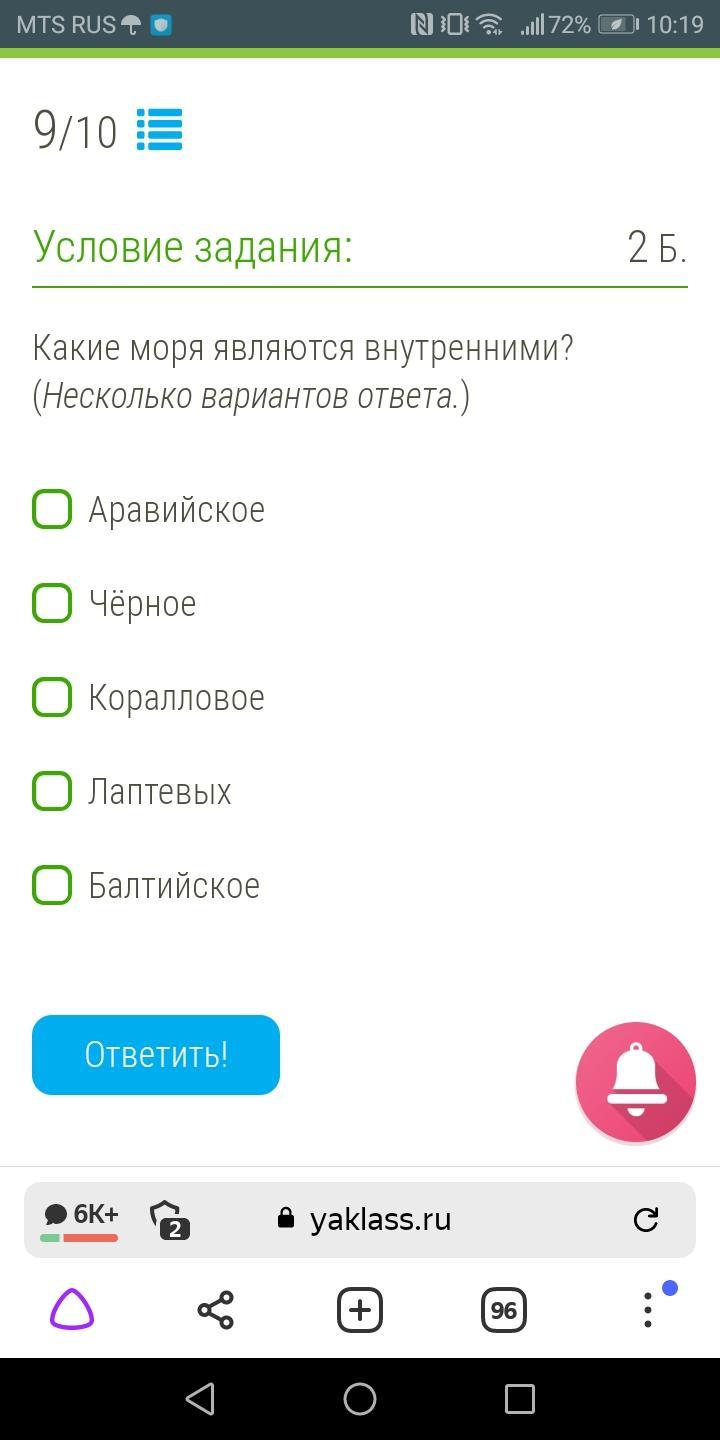Screen dimensions: 720x1440
Task: Tap the yaklass.ru address bar
Action: 380,1219
